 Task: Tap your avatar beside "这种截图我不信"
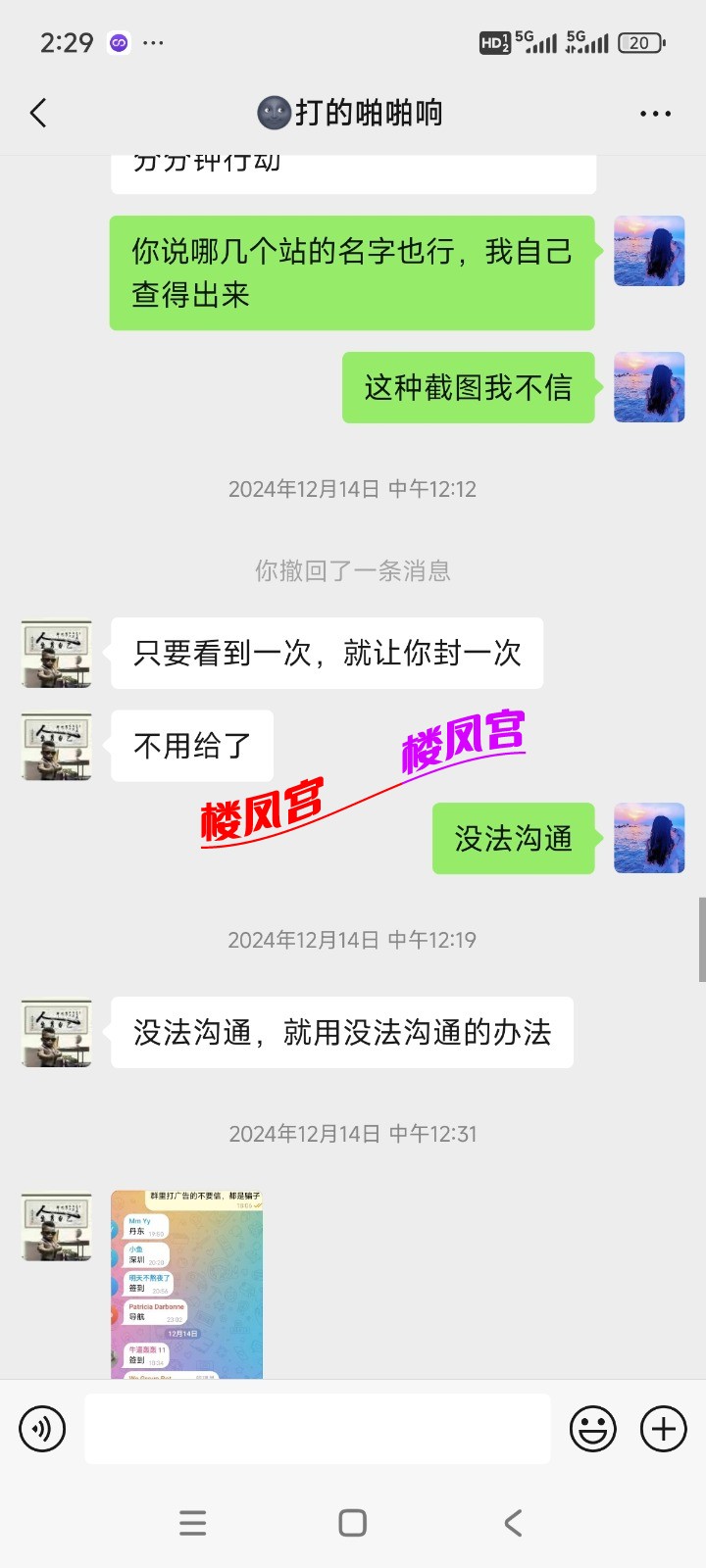649,387
